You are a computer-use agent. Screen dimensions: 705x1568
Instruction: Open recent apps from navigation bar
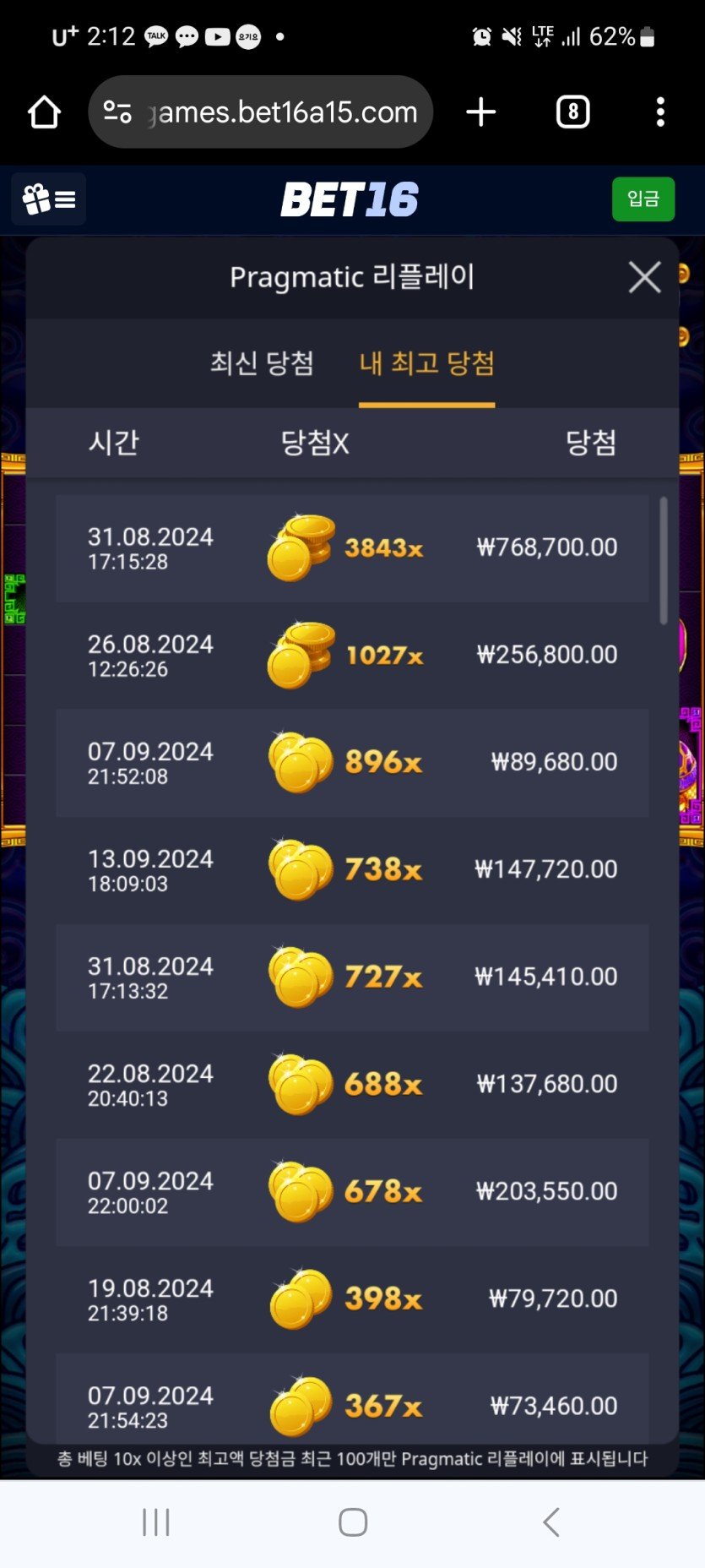click(156, 1522)
